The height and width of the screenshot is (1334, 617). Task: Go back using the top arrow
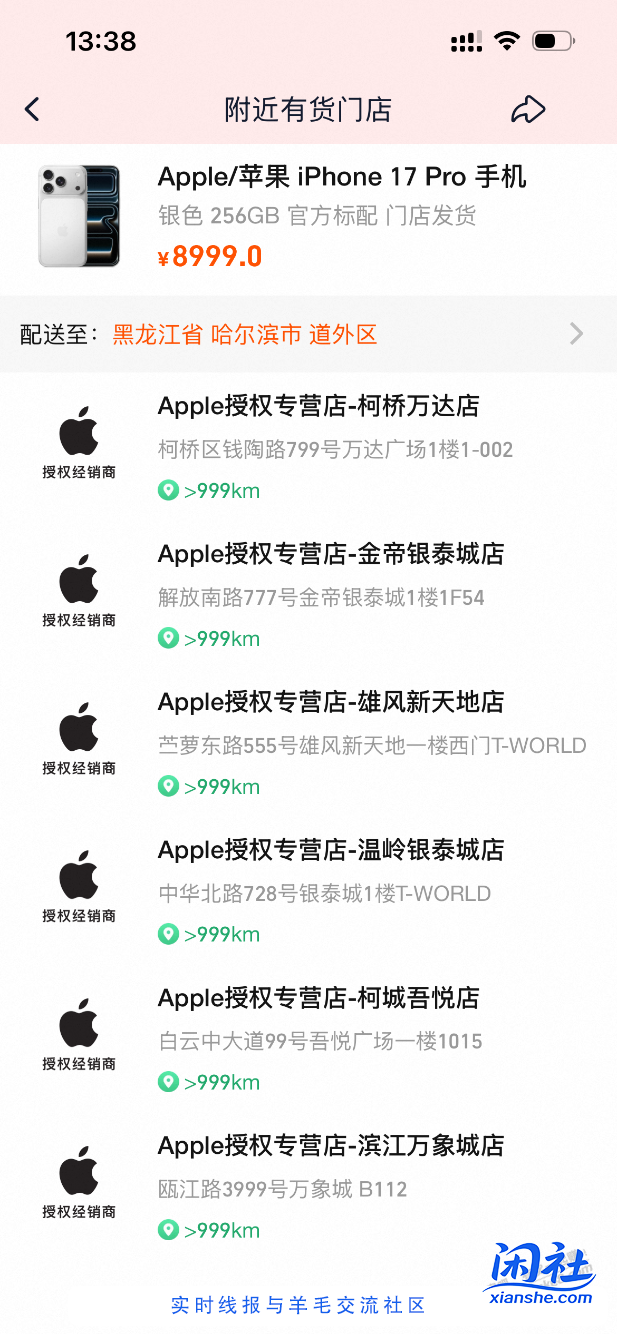coord(32,109)
